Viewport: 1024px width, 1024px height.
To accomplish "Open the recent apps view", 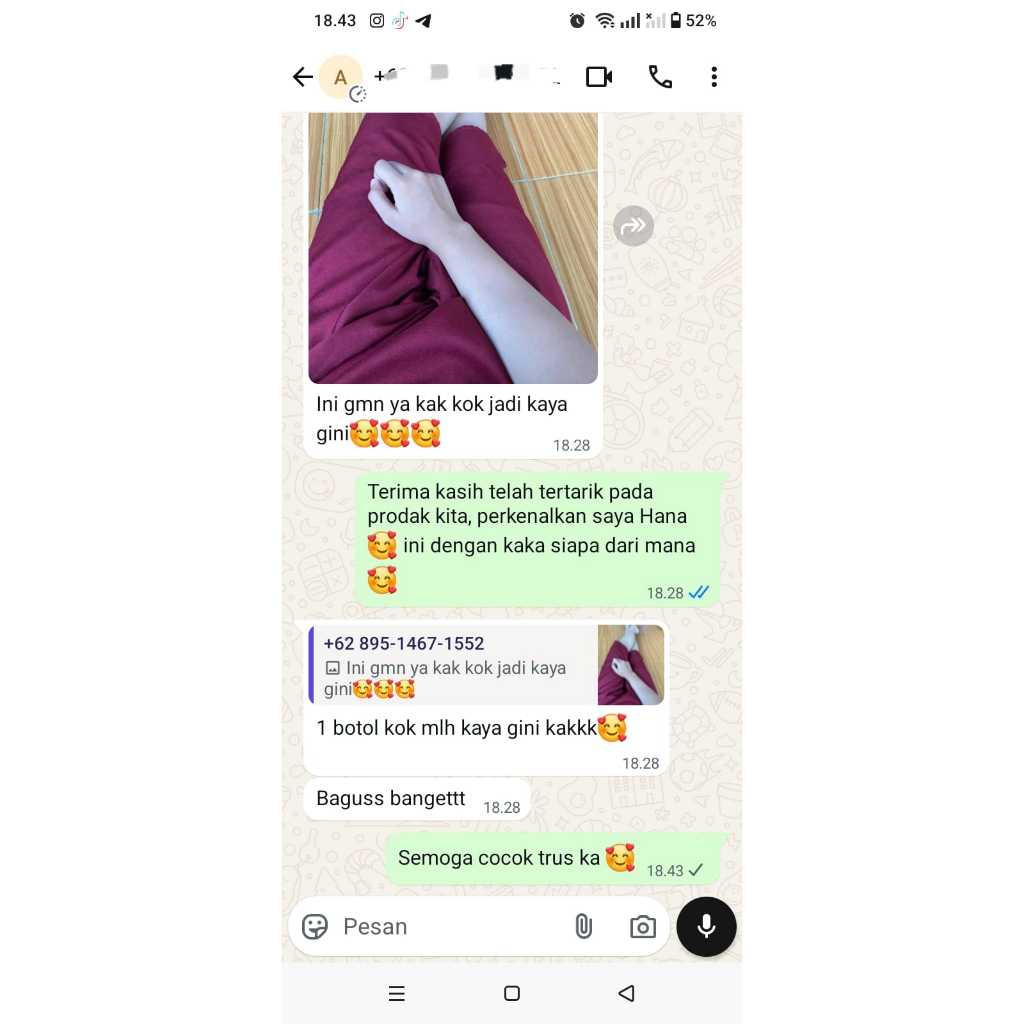I will pyautogui.click(x=397, y=993).
